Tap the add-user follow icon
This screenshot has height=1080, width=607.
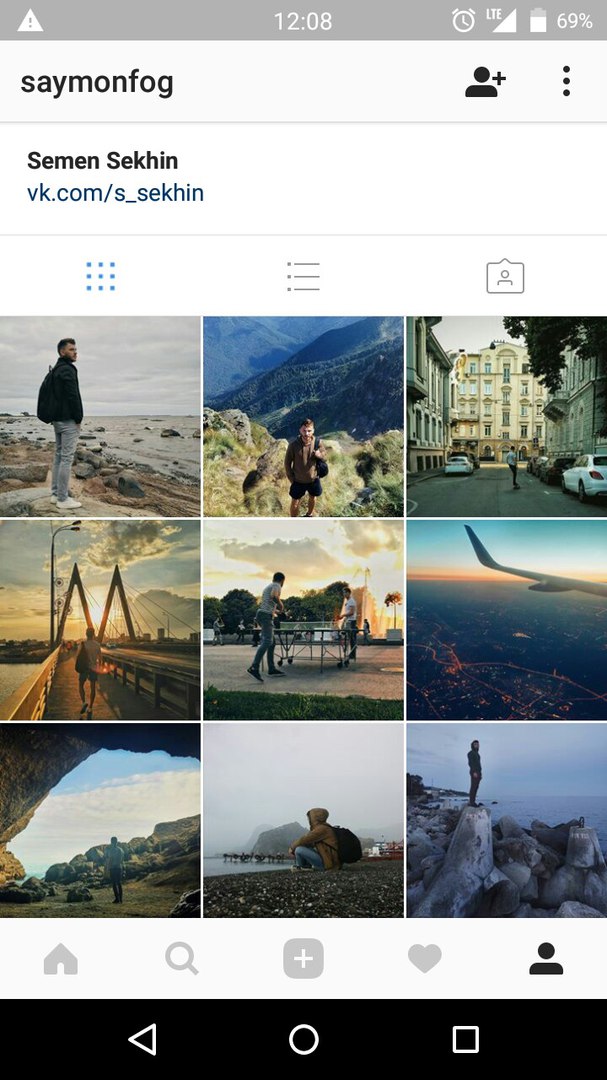click(485, 82)
